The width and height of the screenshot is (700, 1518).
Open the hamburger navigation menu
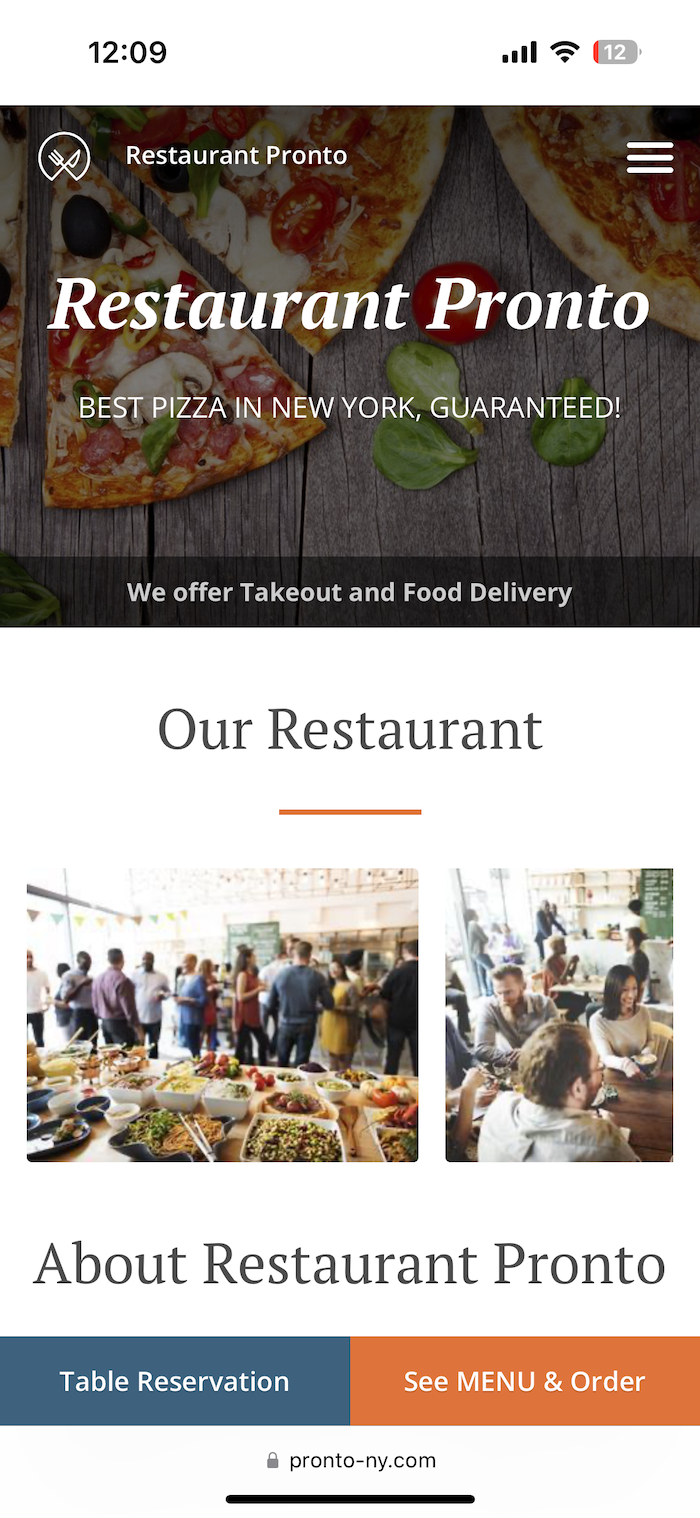pyautogui.click(x=650, y=157)
